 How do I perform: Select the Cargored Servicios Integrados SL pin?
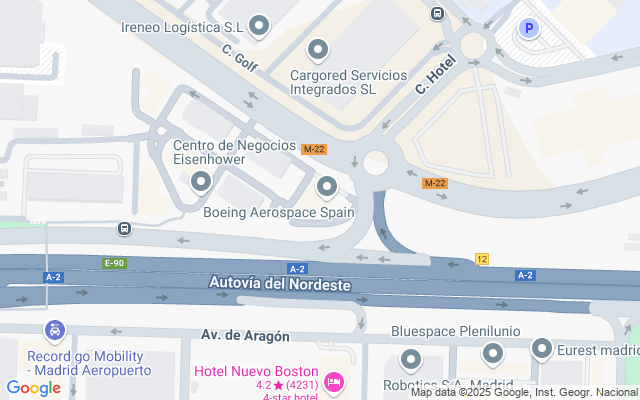(x=318, y=51)
